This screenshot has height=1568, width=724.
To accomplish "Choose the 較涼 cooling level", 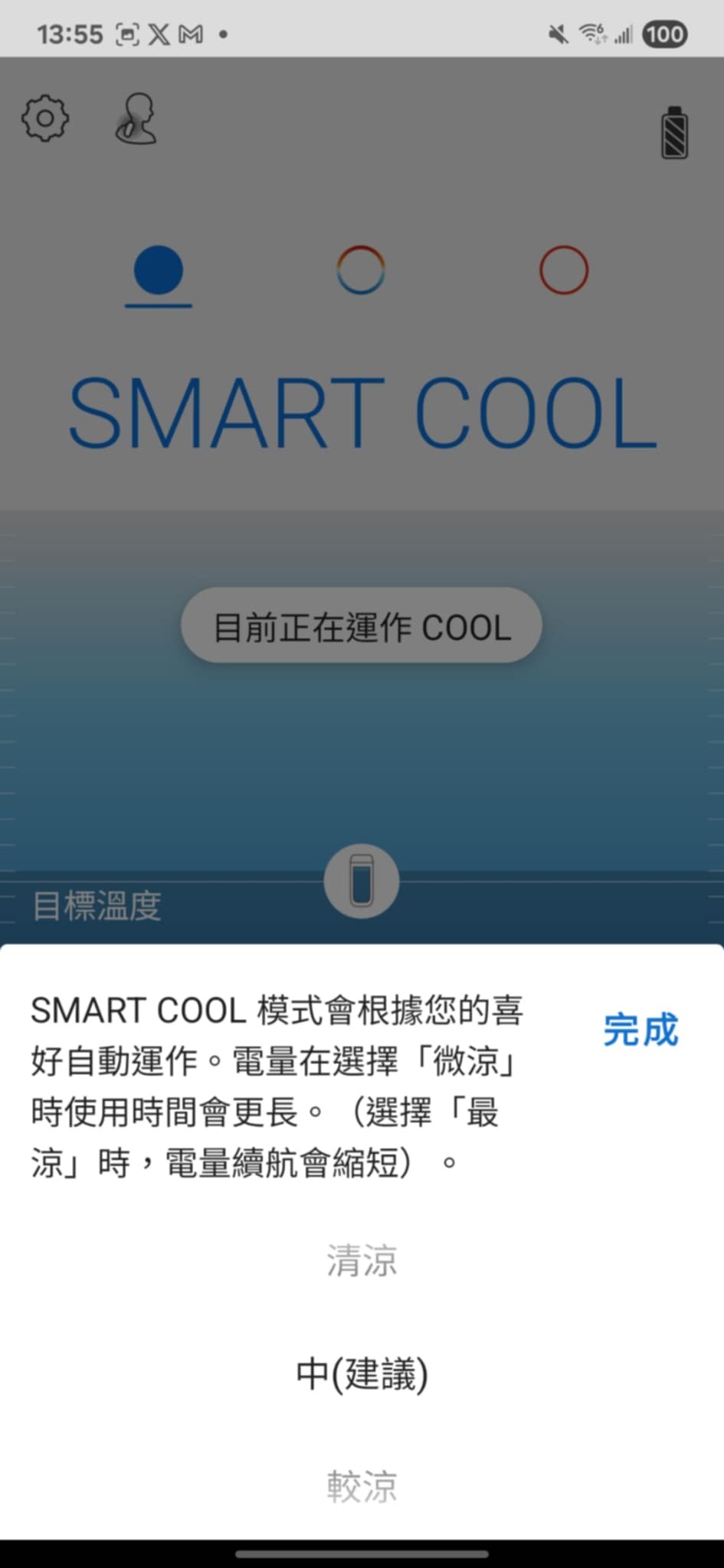I will [362, 1486].
